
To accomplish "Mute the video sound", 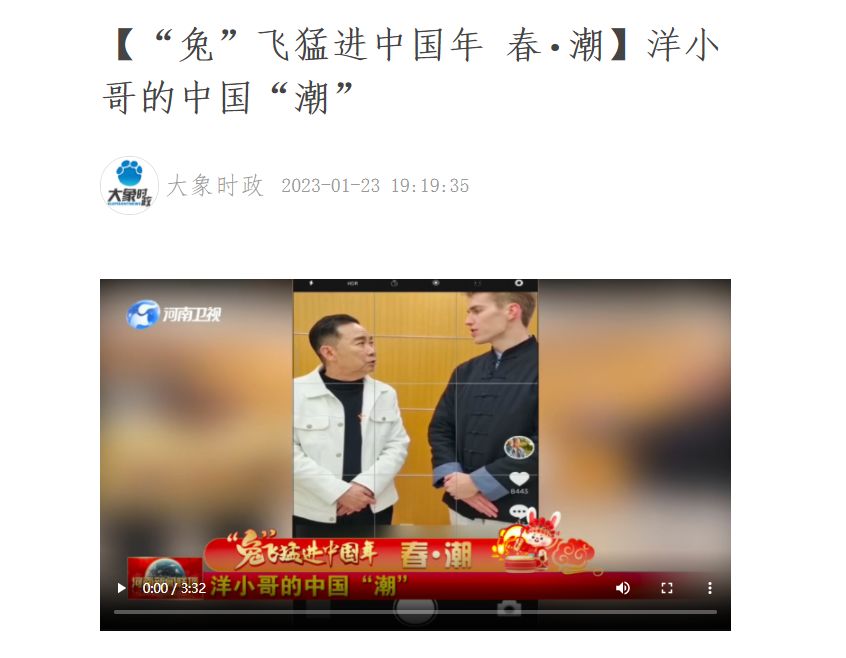I will coord(622,588).
